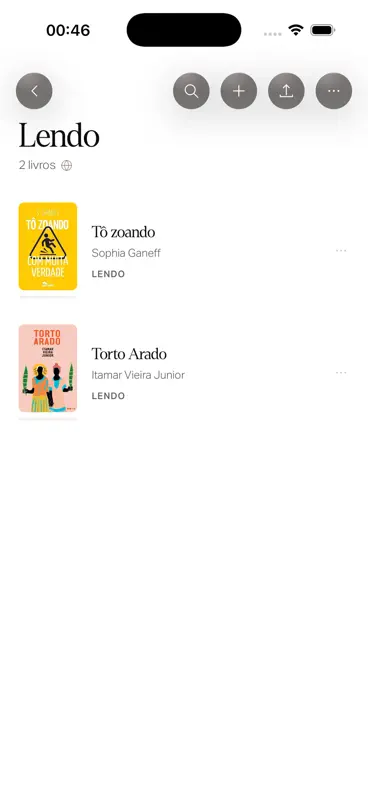Open options for Torto Arado
This screenshot has width=368, height=800.
tap(341, 372)
